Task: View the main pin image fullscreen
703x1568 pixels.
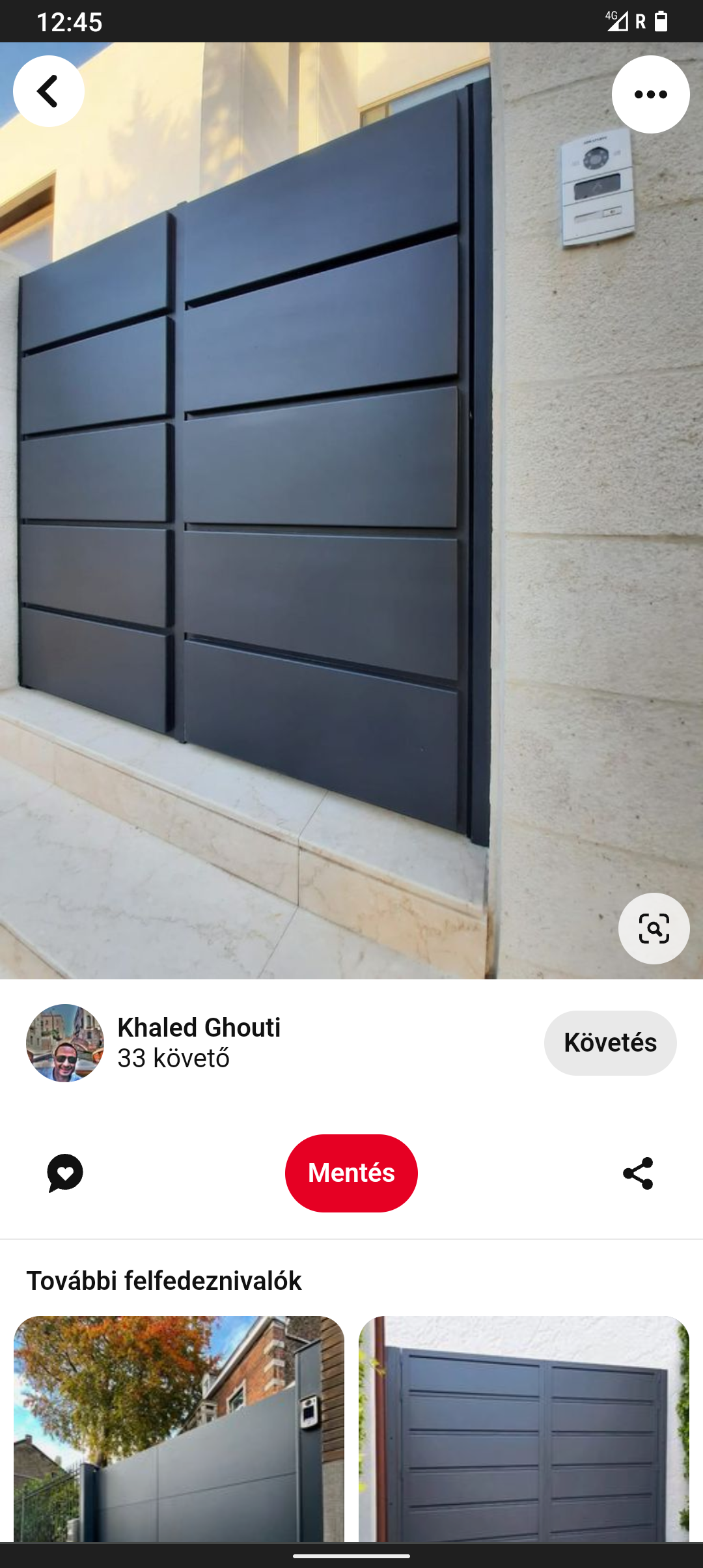Action: [x=351, y=511]
